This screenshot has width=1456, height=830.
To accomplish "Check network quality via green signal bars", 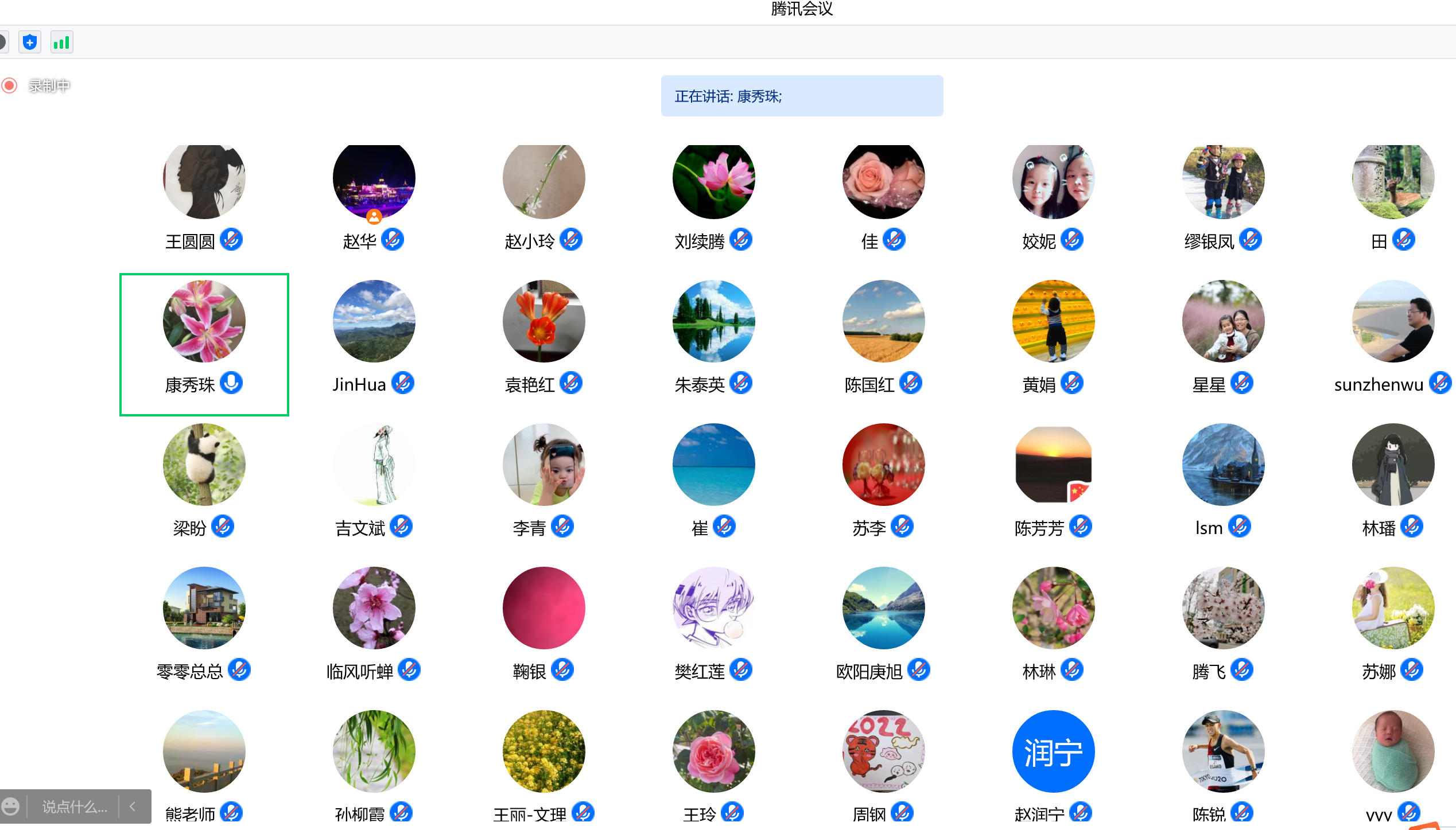I will (61, 42).
